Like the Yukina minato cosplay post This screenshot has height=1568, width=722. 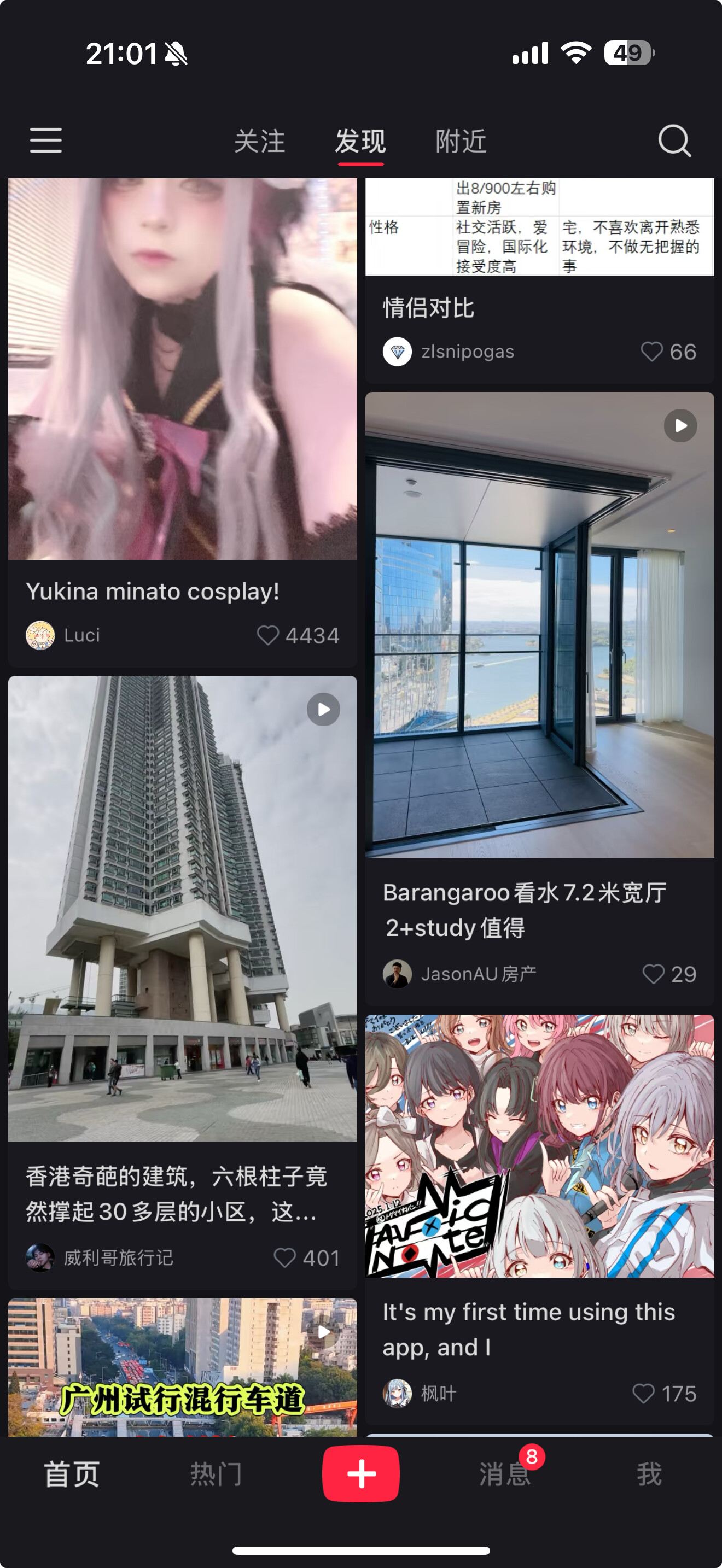point(267,635)
